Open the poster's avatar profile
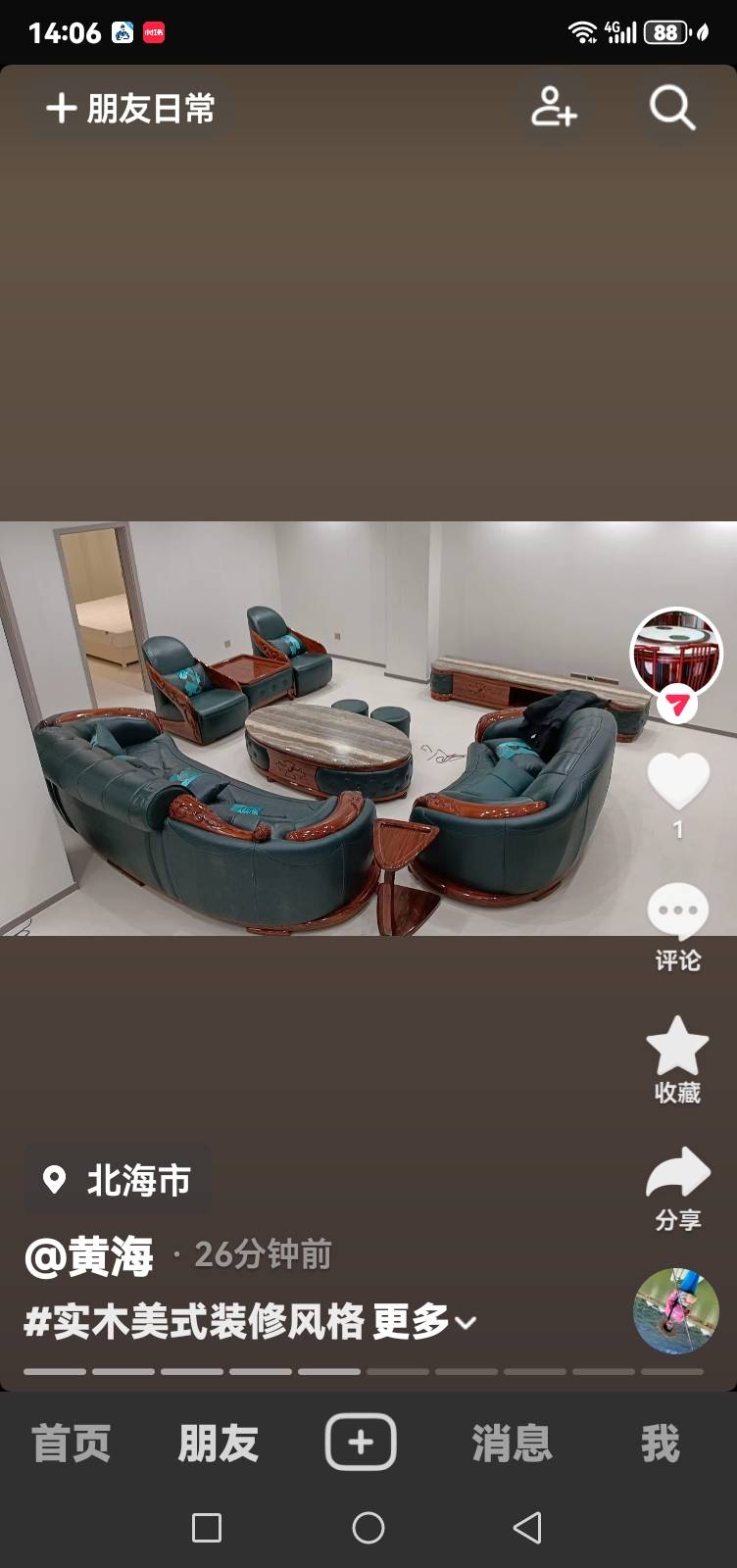The width and height of the screenshot is (737, 1568). pos(675,654)
